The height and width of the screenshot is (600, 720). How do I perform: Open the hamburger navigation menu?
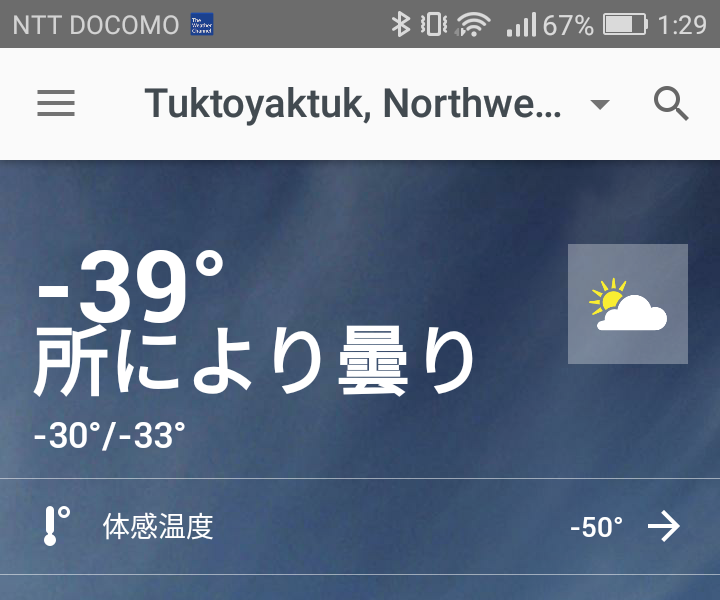point(56,103)
